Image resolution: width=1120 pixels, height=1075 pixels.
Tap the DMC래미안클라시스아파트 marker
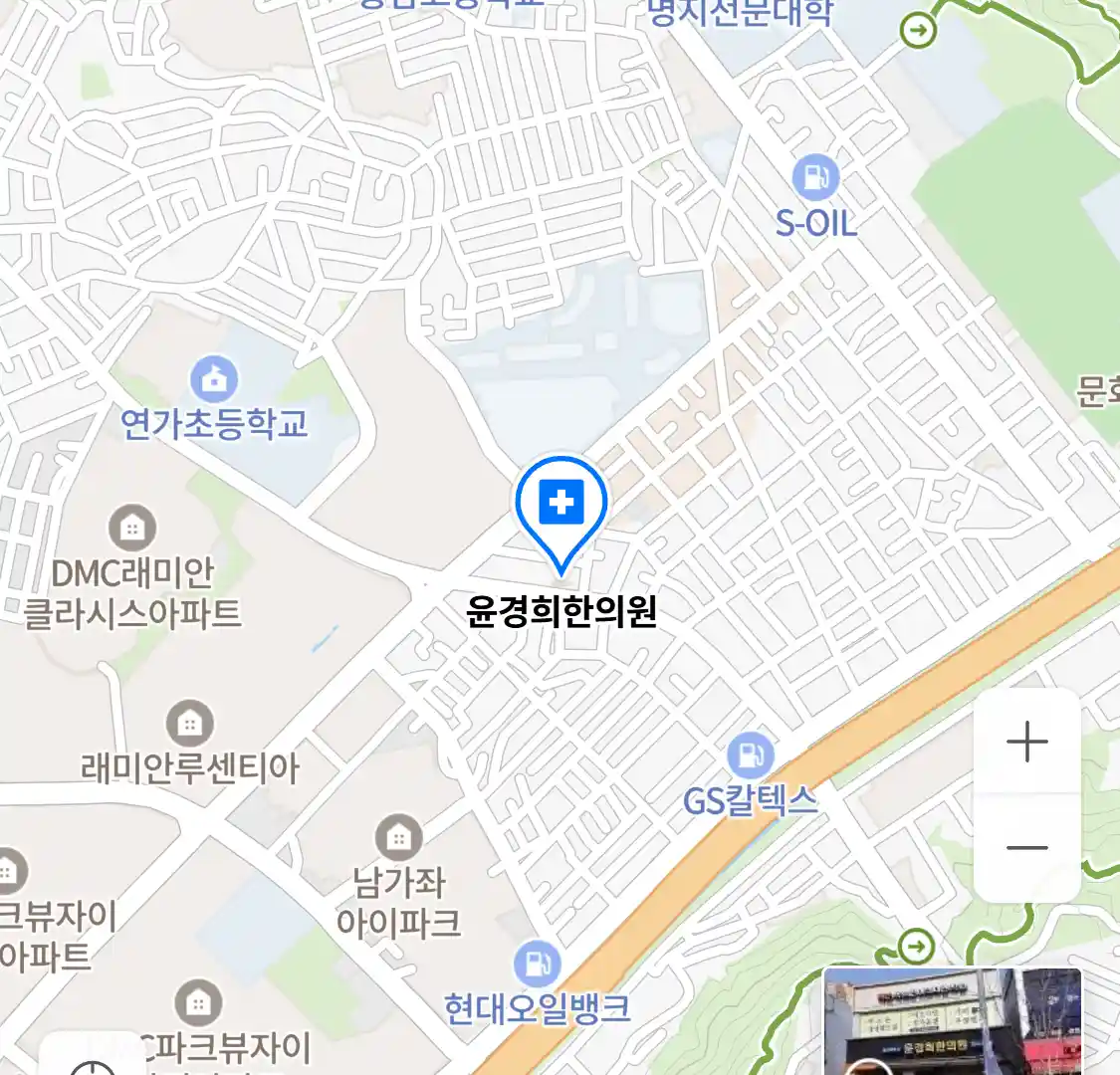[131, 529]
